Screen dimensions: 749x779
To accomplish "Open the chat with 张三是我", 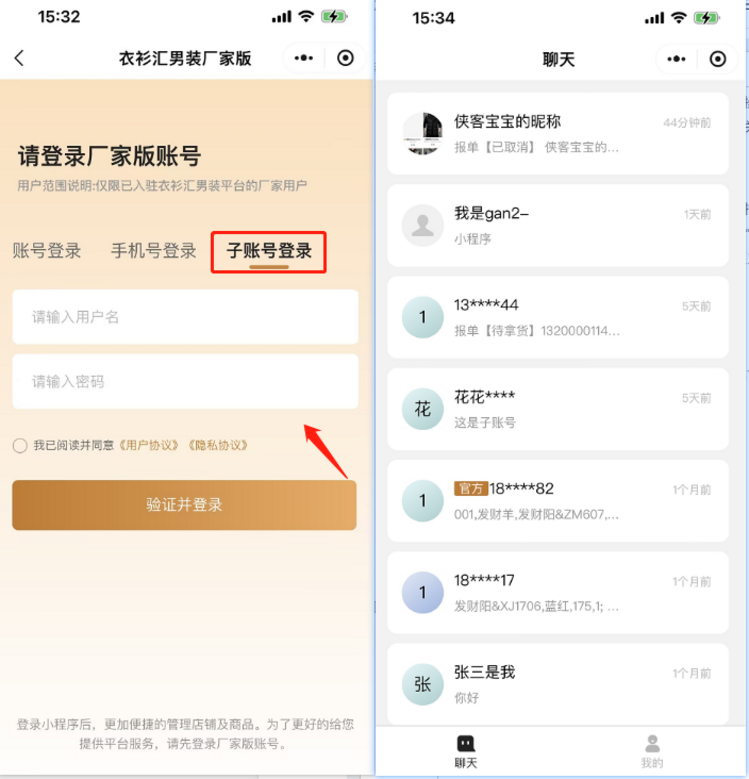I will [x=557, y=684].
